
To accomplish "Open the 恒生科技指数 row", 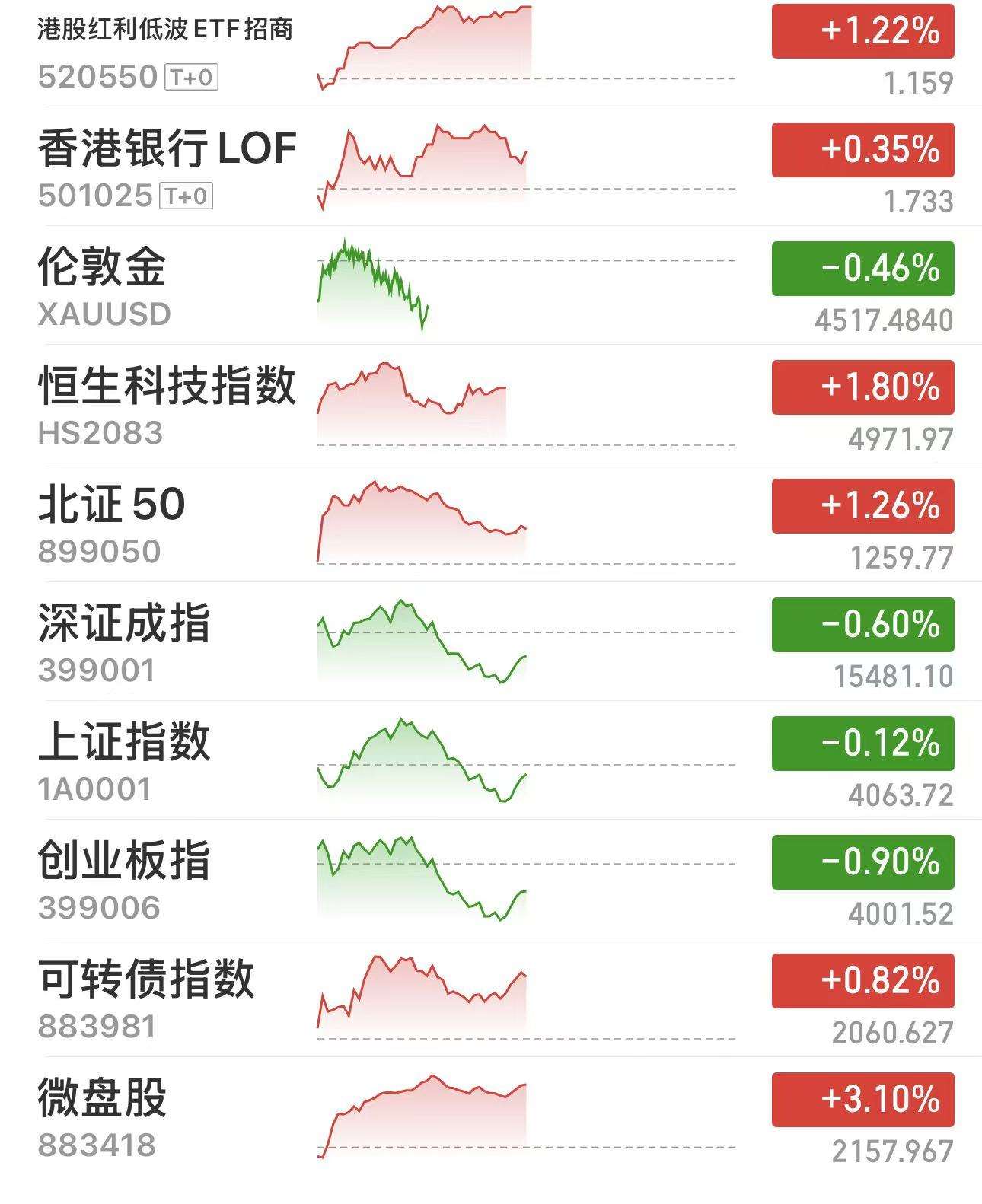I will click(x=491, y=404).
